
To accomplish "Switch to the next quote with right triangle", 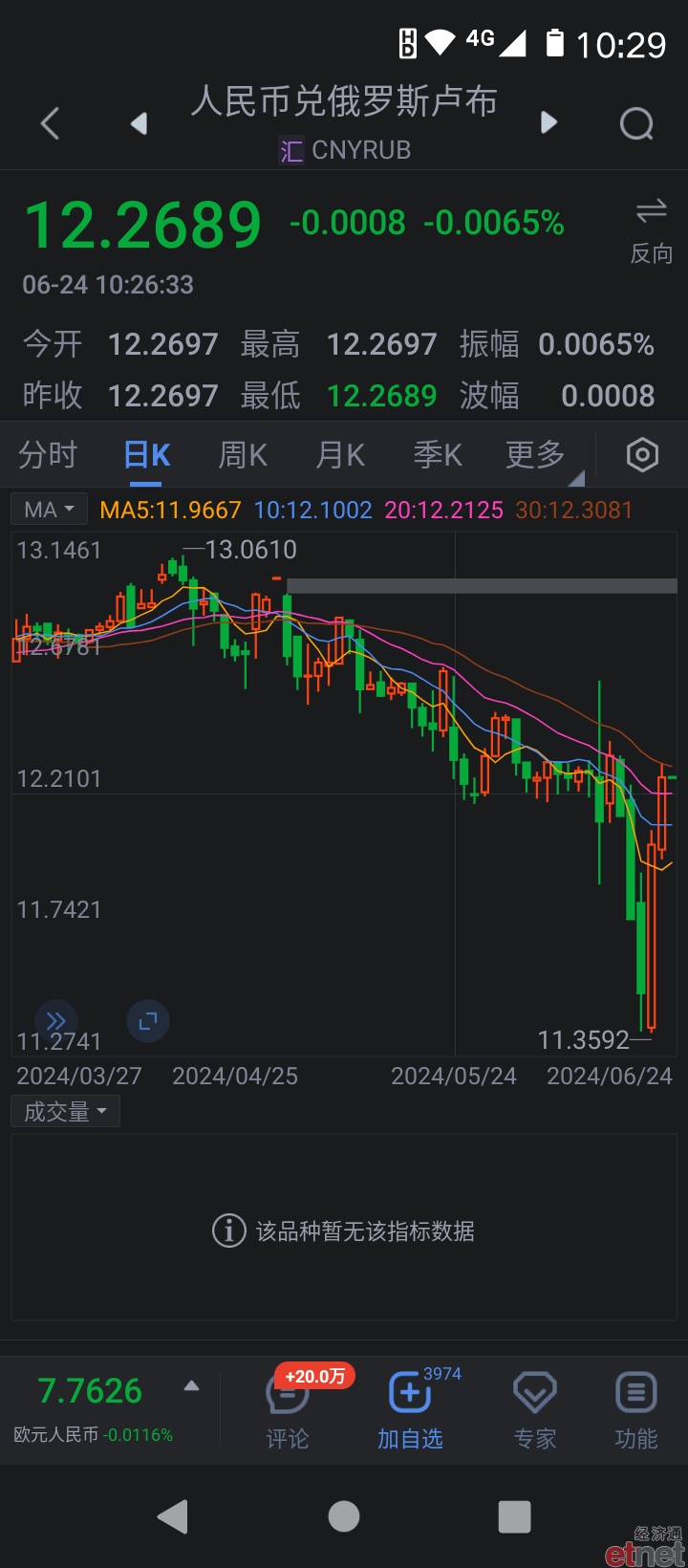I will pos(548,122).
